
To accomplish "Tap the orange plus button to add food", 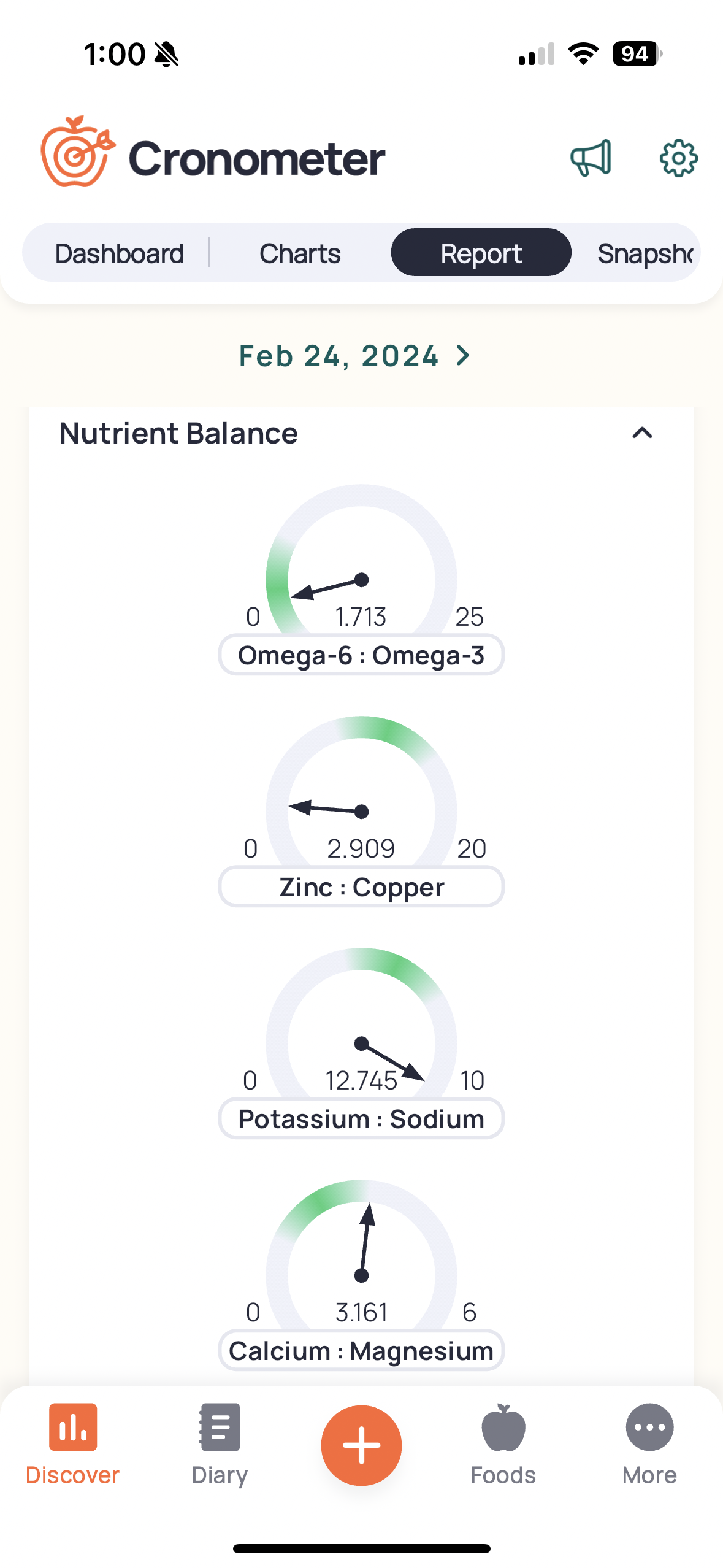I will coord(361,1445).
